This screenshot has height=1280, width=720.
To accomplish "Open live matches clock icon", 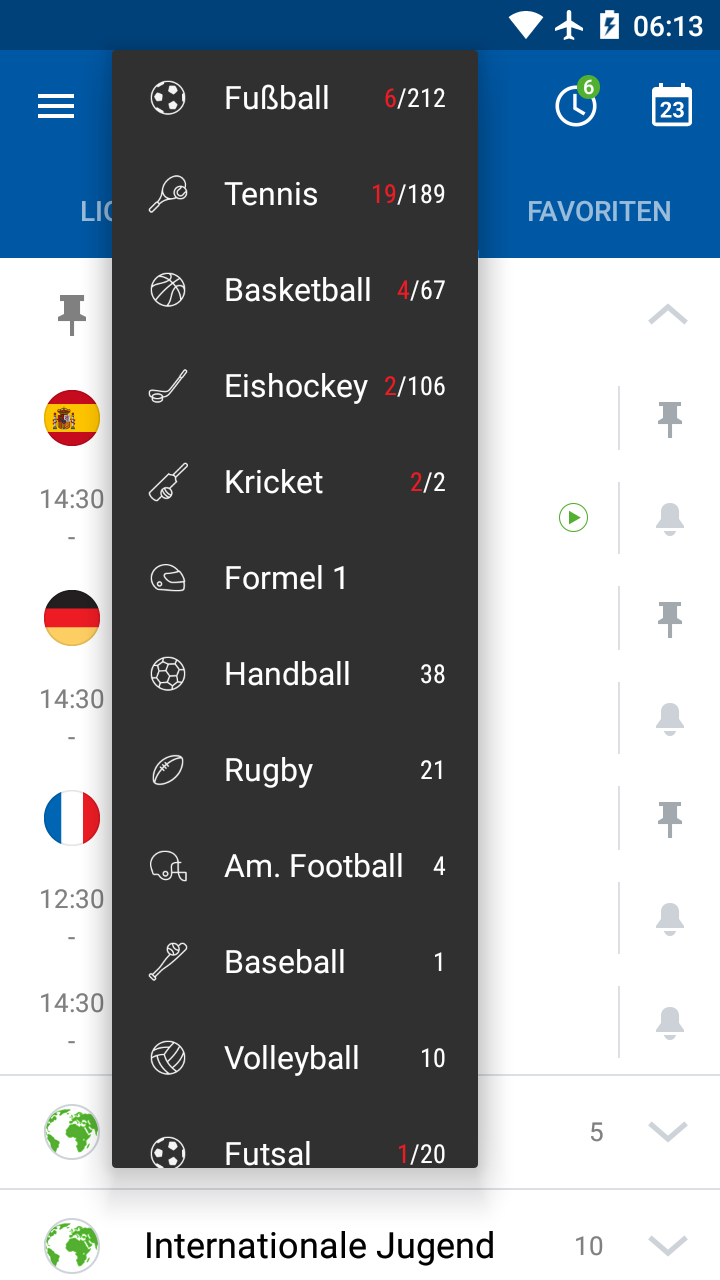I will coord(576,105).
